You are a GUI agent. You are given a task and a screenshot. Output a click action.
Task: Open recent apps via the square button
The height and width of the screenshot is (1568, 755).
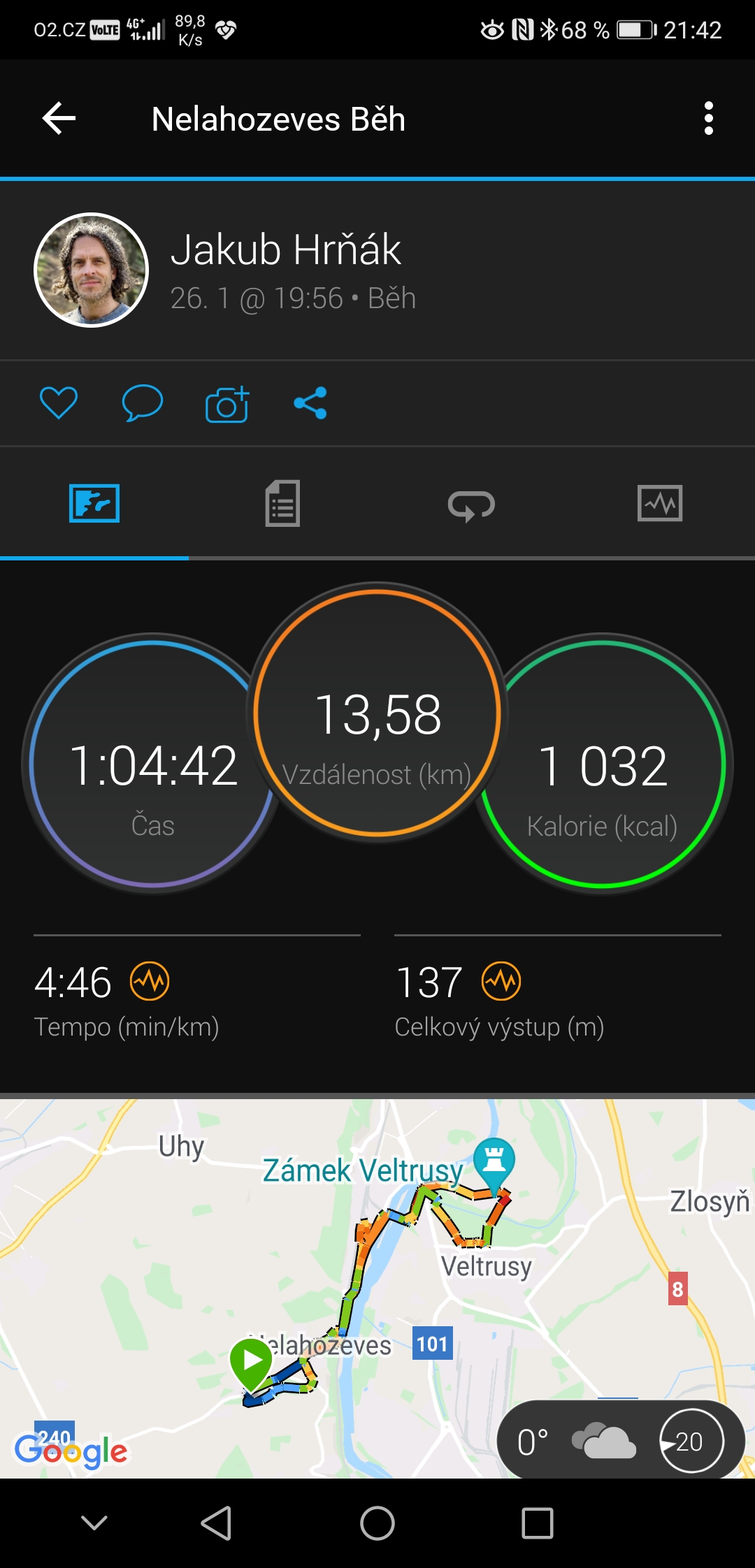[x=538, y=1523]
